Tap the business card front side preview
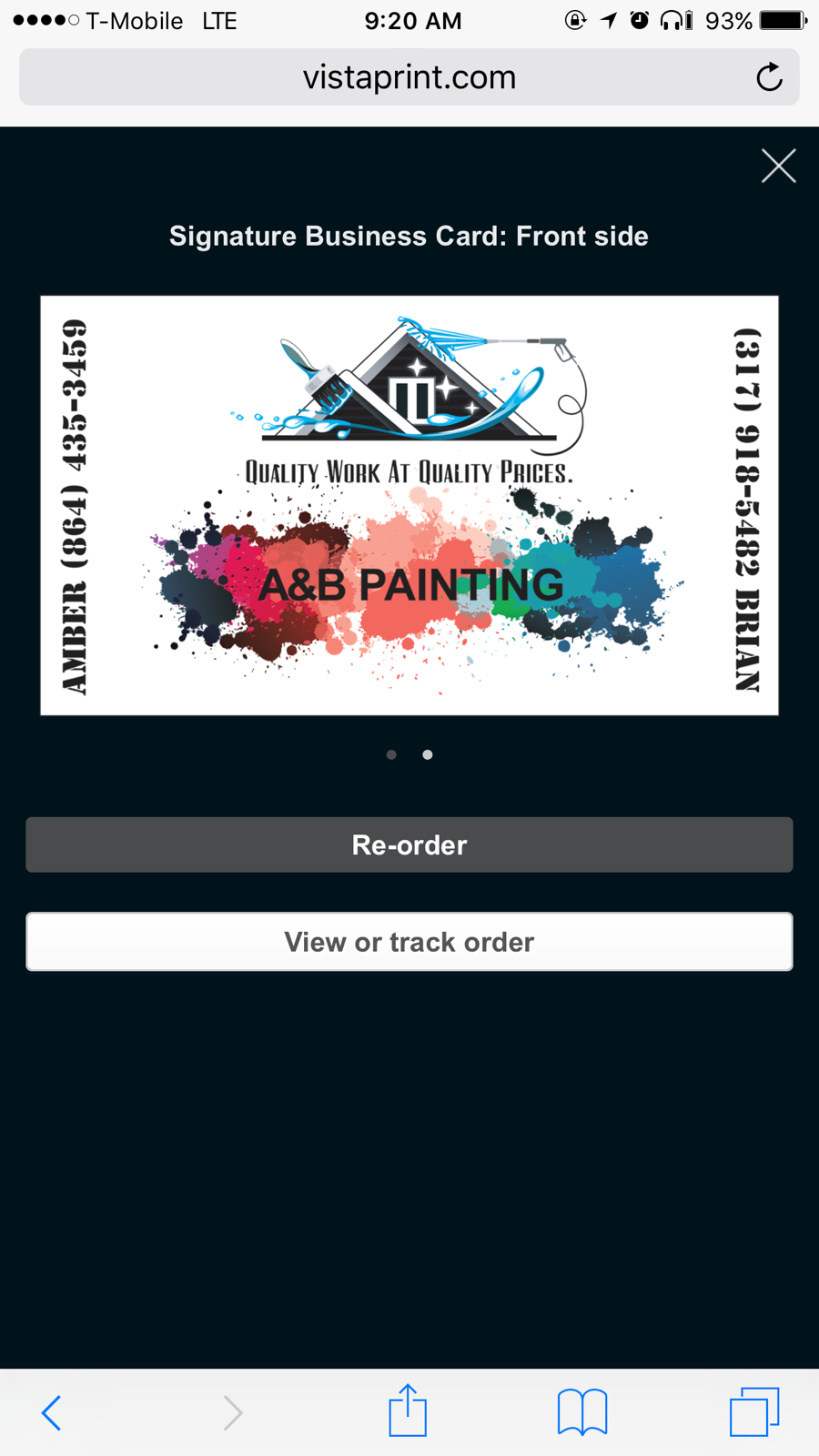This screenshot has height=1456, width=819. click(409, 505)
